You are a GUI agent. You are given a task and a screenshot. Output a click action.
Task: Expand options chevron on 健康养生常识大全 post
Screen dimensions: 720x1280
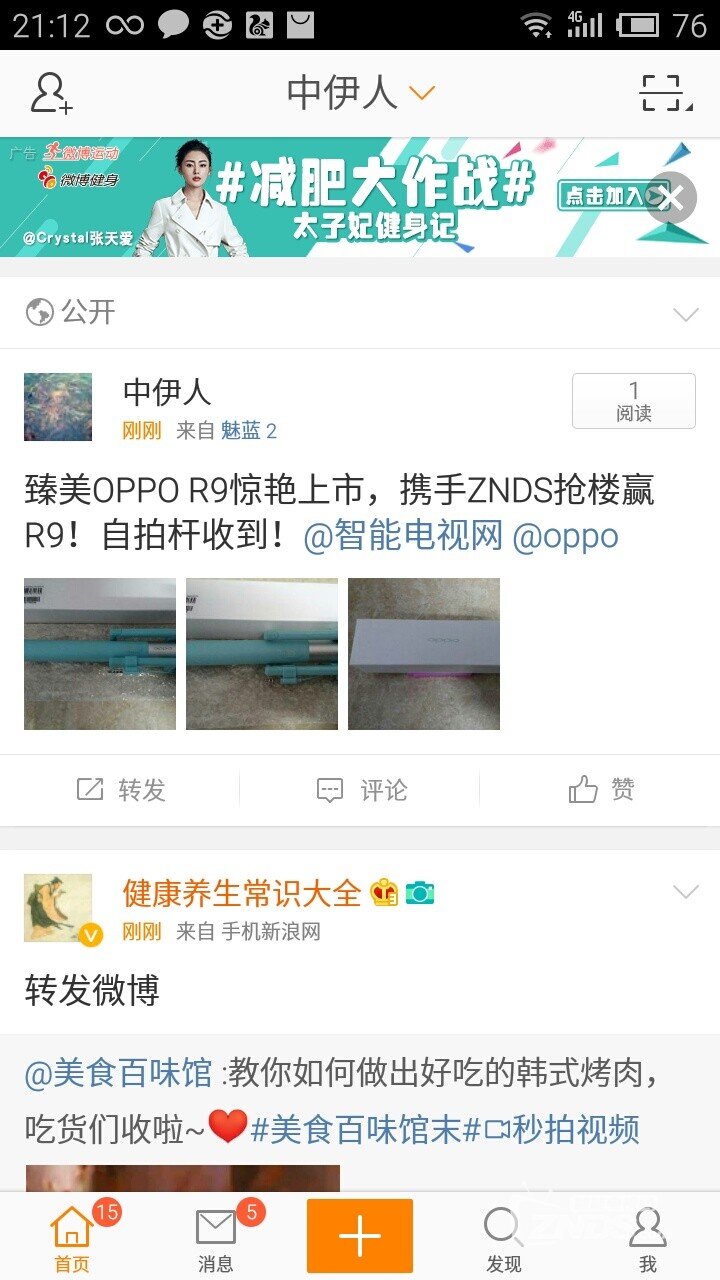tap(686, 892)
